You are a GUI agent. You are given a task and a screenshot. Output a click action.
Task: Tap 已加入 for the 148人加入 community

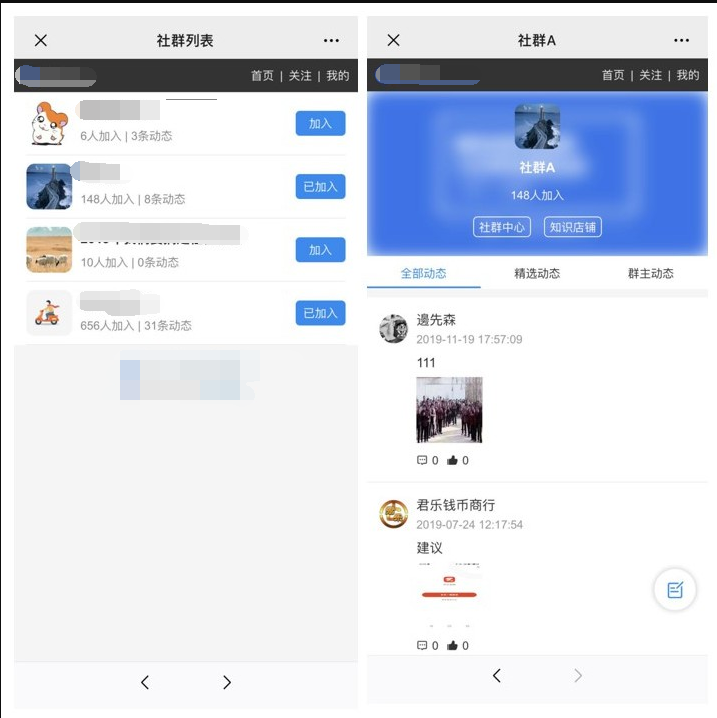[320, 186]
